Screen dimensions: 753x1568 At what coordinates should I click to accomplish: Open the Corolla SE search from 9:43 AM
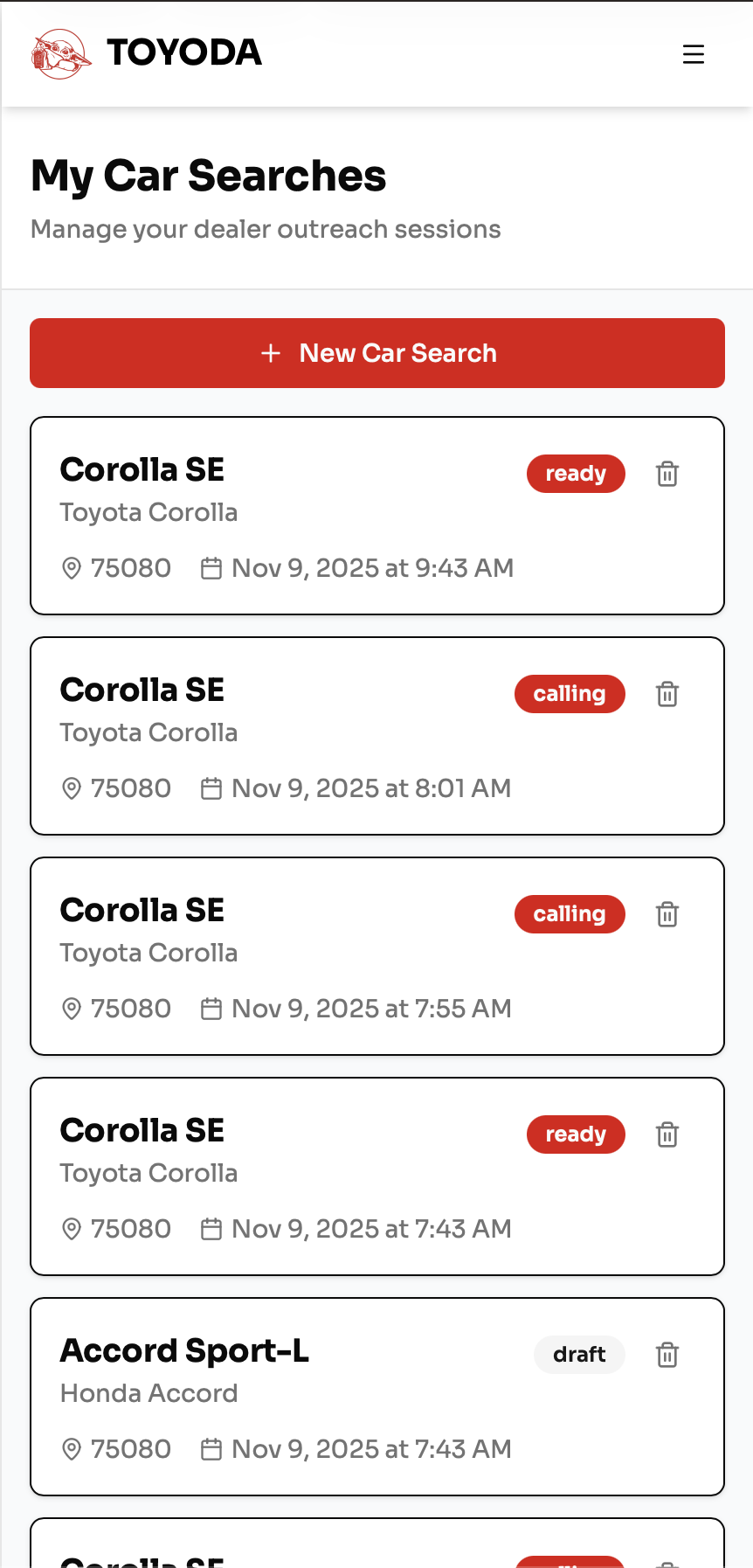tap(377, 516)
